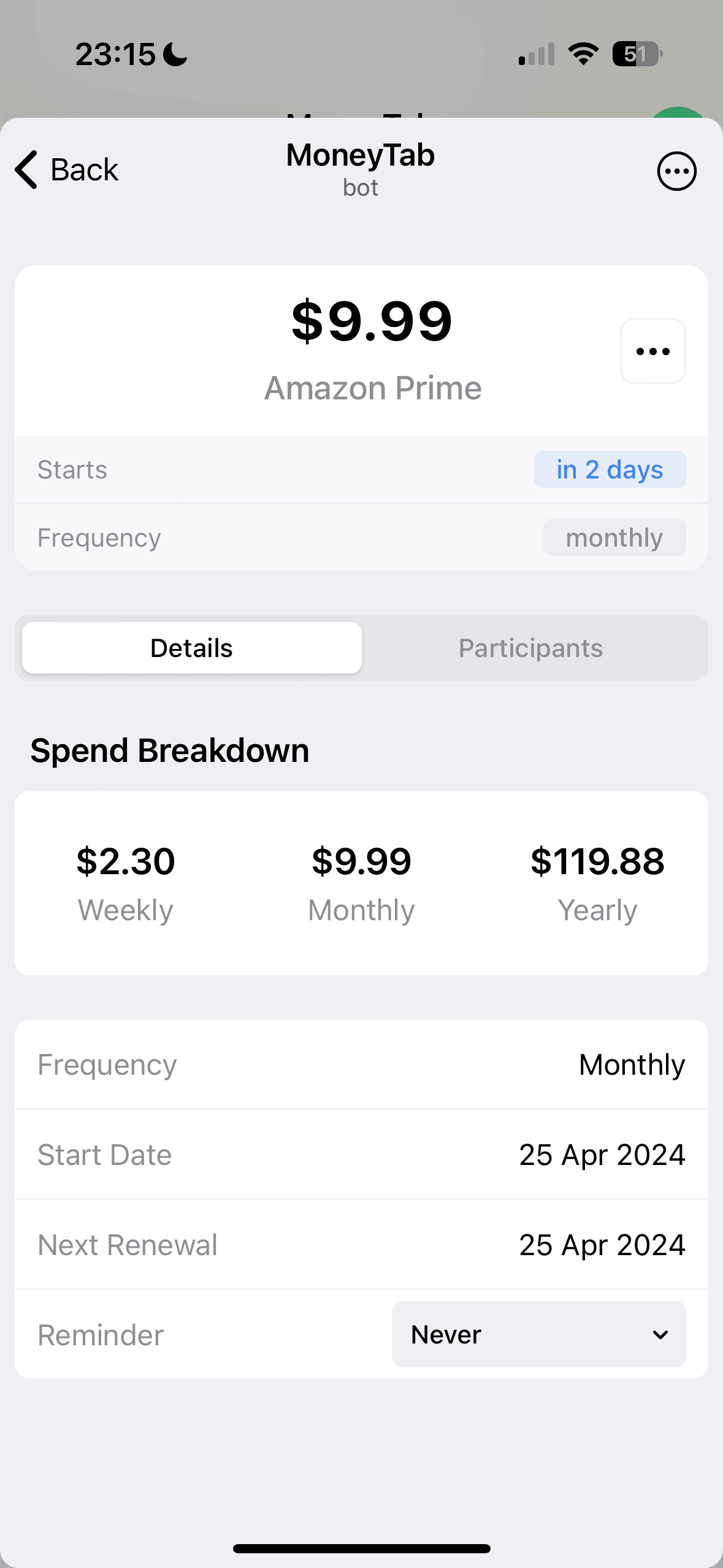
Task: Open the MoneyTab bot options menu
Action: (x=676, y=171)
